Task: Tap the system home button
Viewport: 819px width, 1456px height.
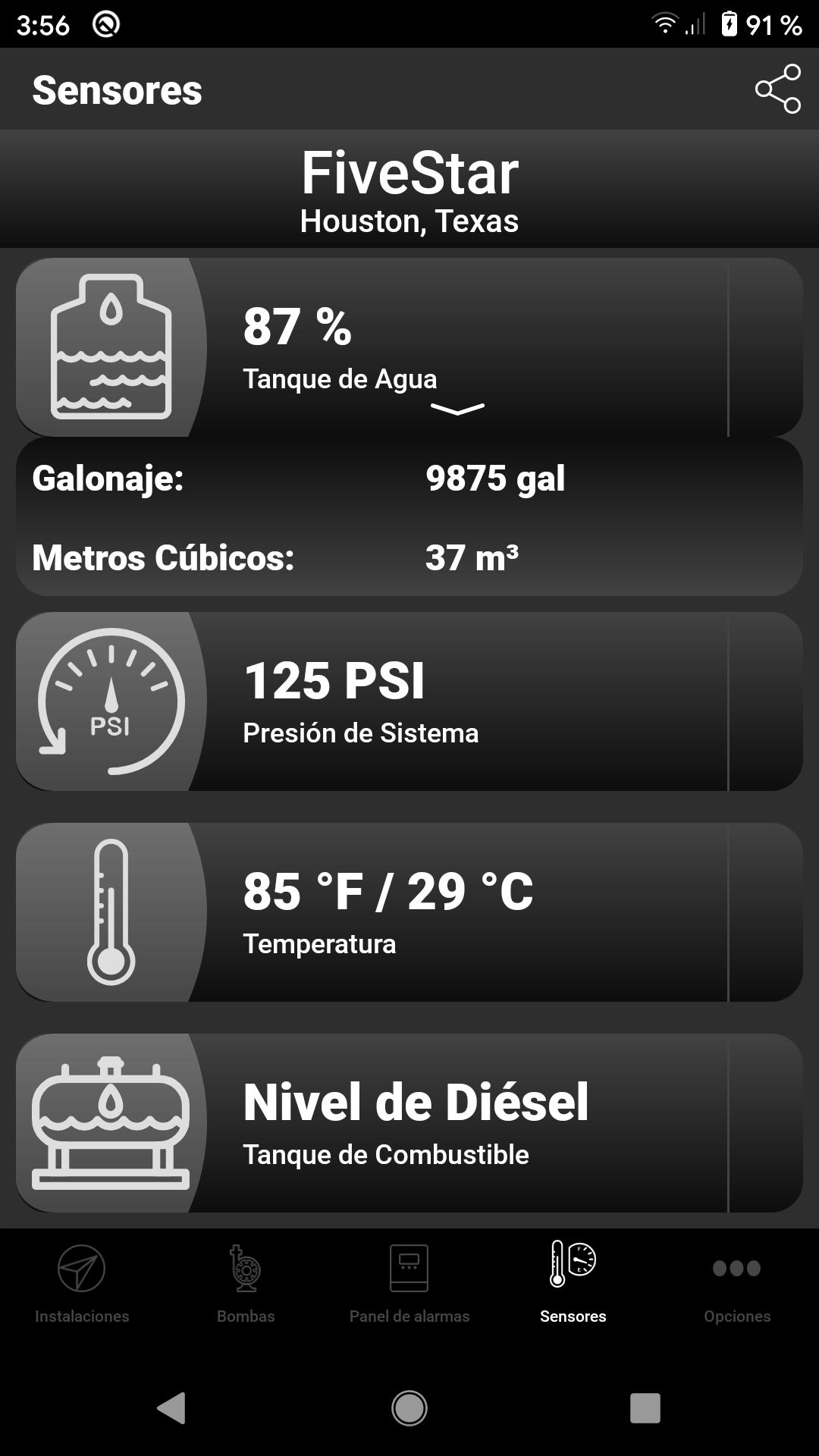Action: pos(409,1408)
